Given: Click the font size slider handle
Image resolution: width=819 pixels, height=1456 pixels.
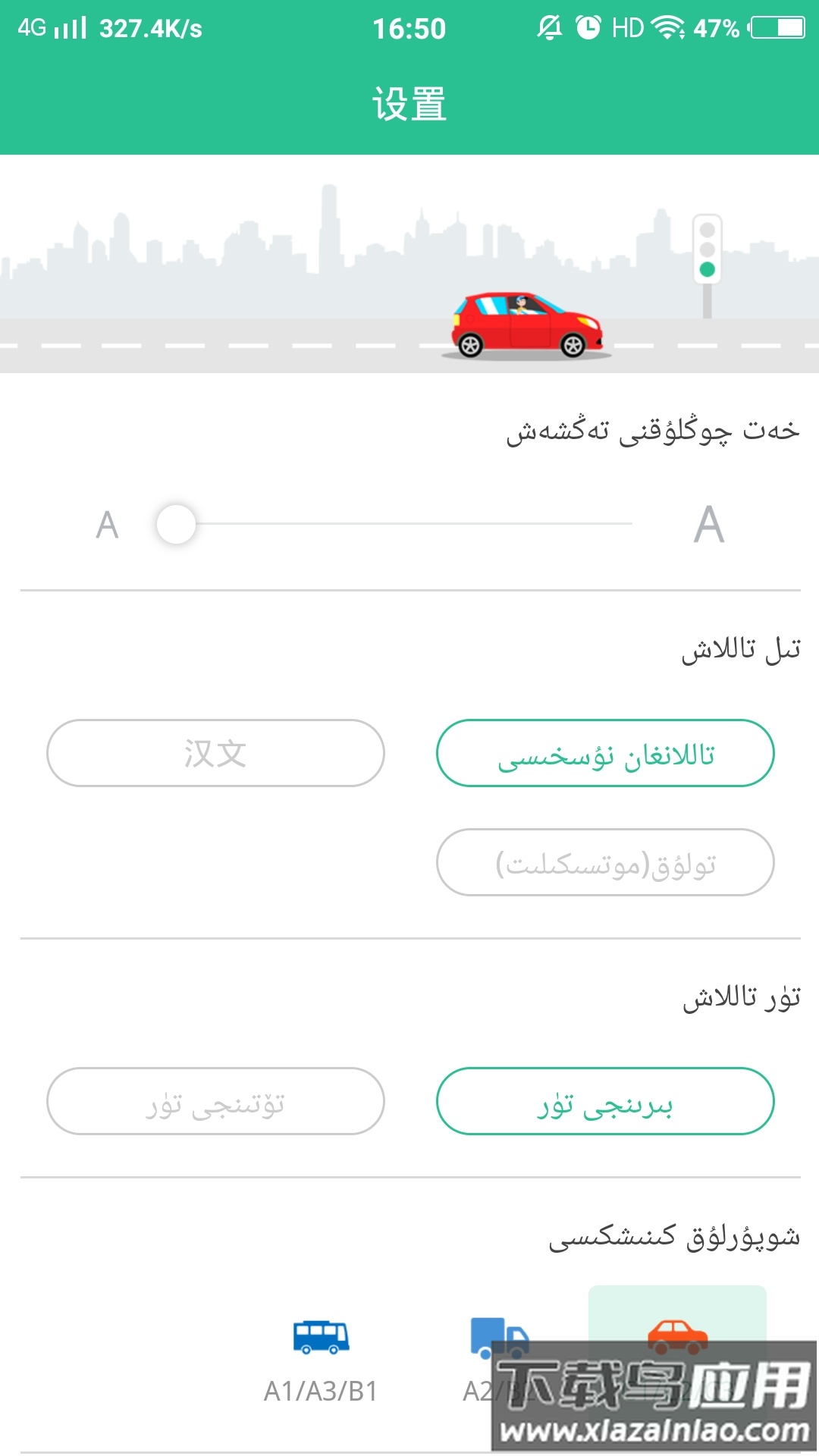Looking at the screenshot, I should (176, 523).
